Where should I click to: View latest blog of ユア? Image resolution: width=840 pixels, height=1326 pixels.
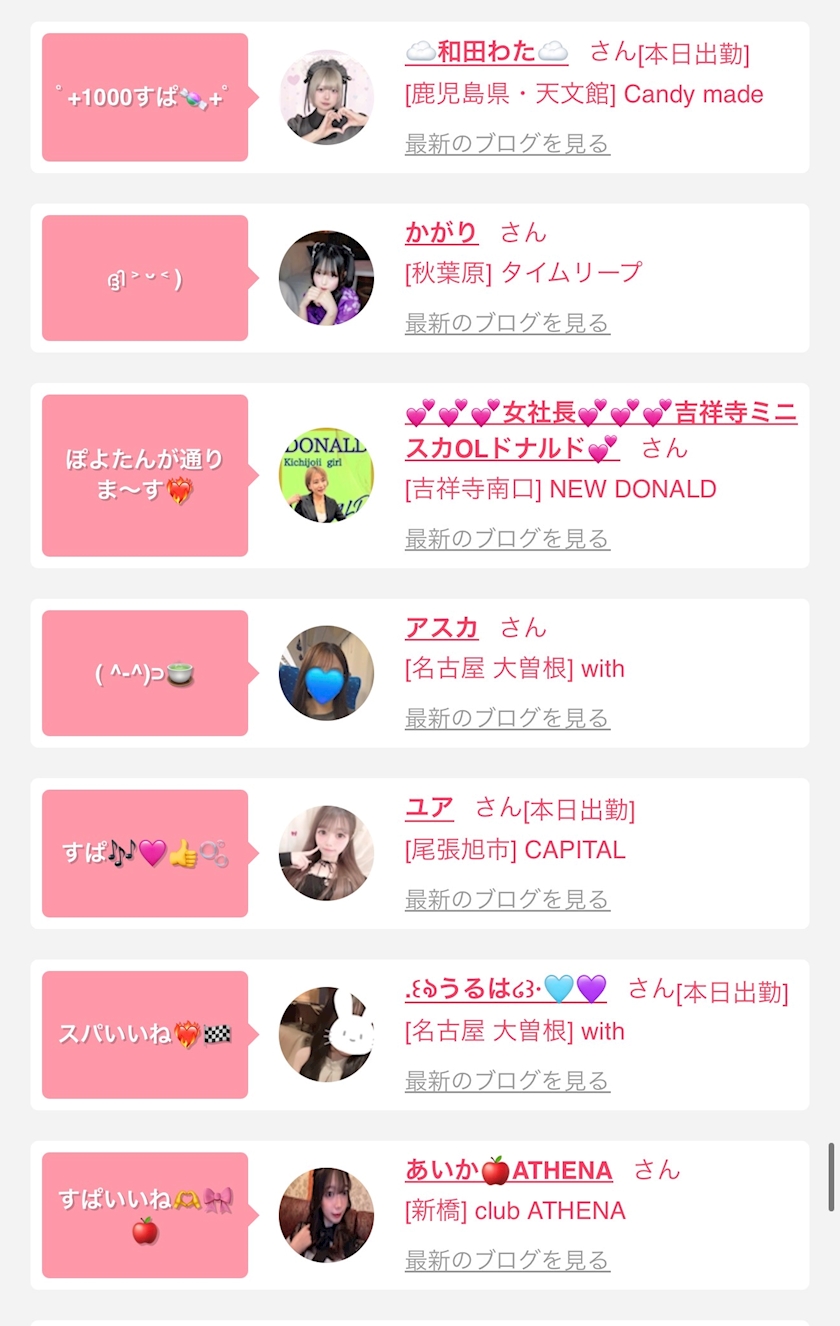[507, 900]
